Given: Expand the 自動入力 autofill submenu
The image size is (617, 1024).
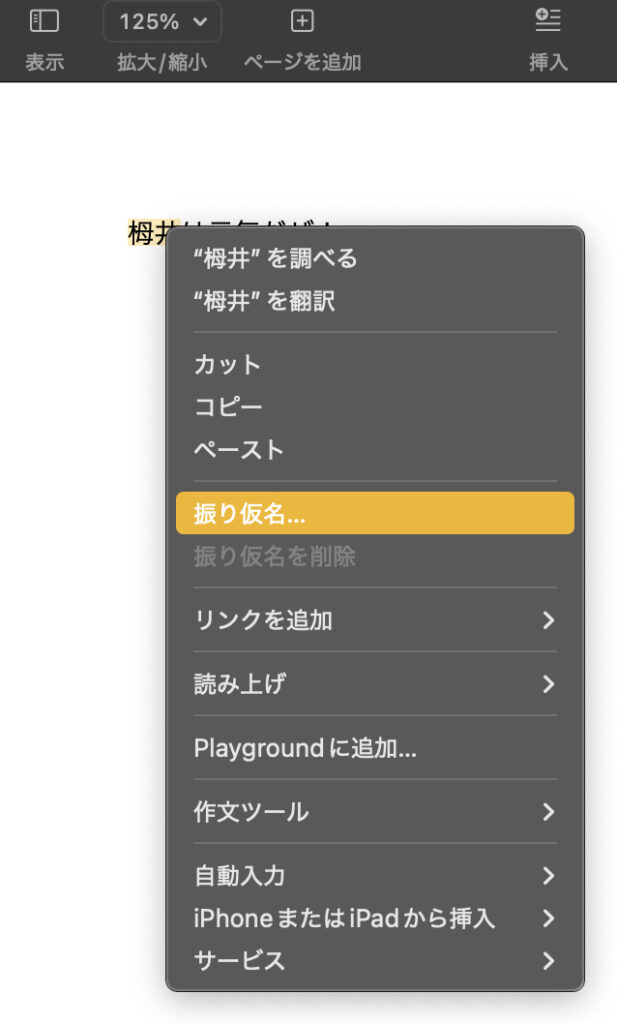Looking at the screenshot, I should tap(375, 876).
